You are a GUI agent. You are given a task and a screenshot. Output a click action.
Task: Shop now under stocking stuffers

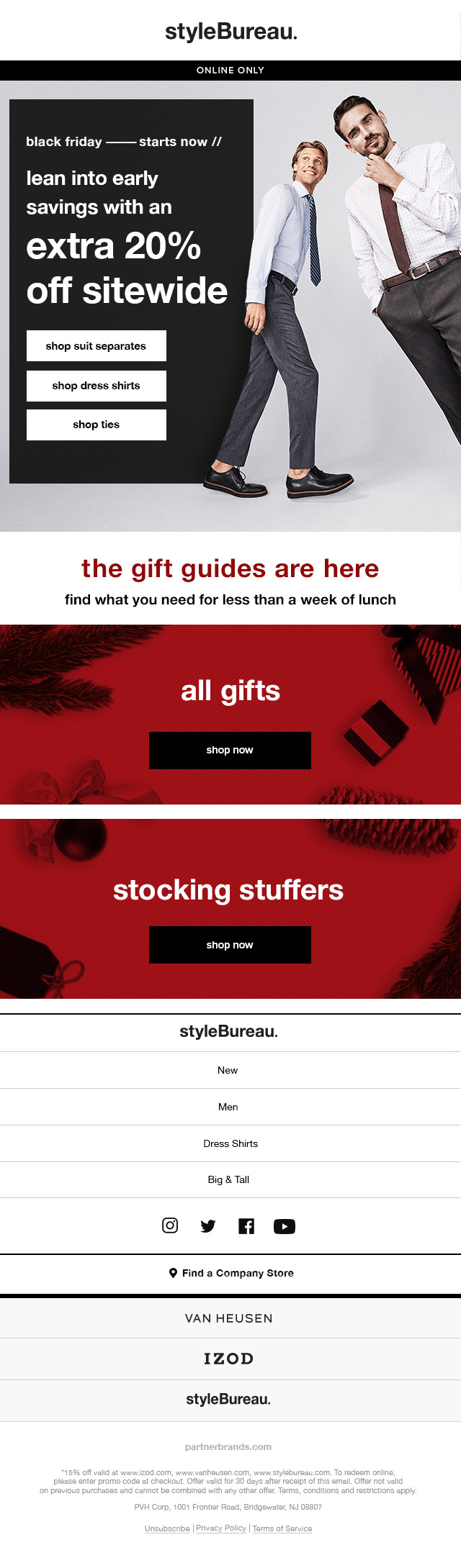click(230, 944)
